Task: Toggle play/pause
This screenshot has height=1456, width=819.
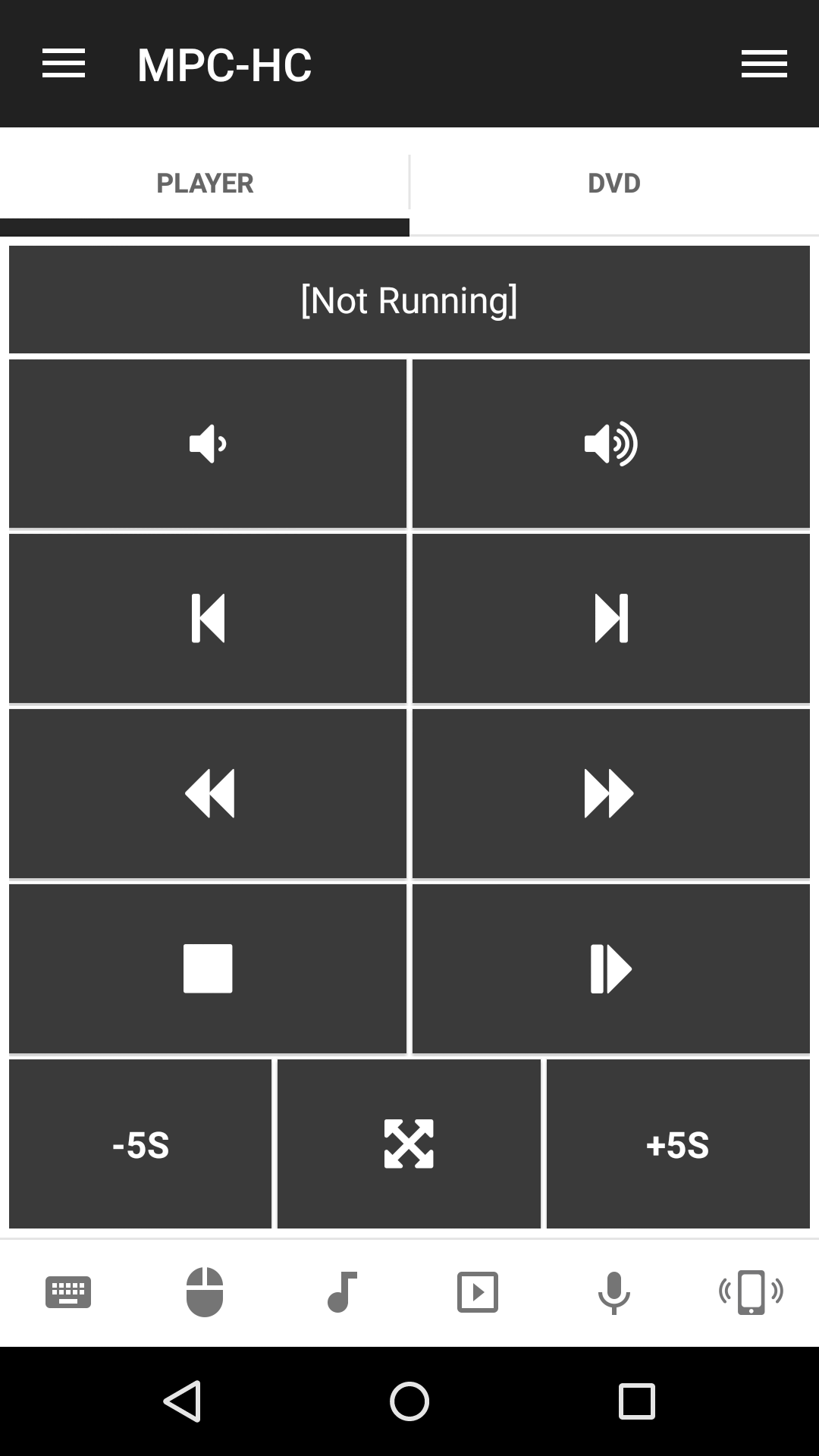Action: coord(611,968)
